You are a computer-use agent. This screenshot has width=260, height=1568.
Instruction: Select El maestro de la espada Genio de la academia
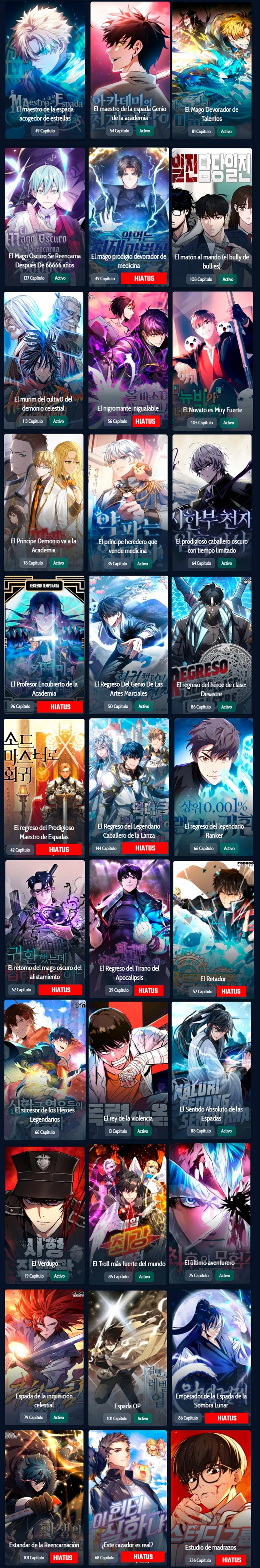130,67
